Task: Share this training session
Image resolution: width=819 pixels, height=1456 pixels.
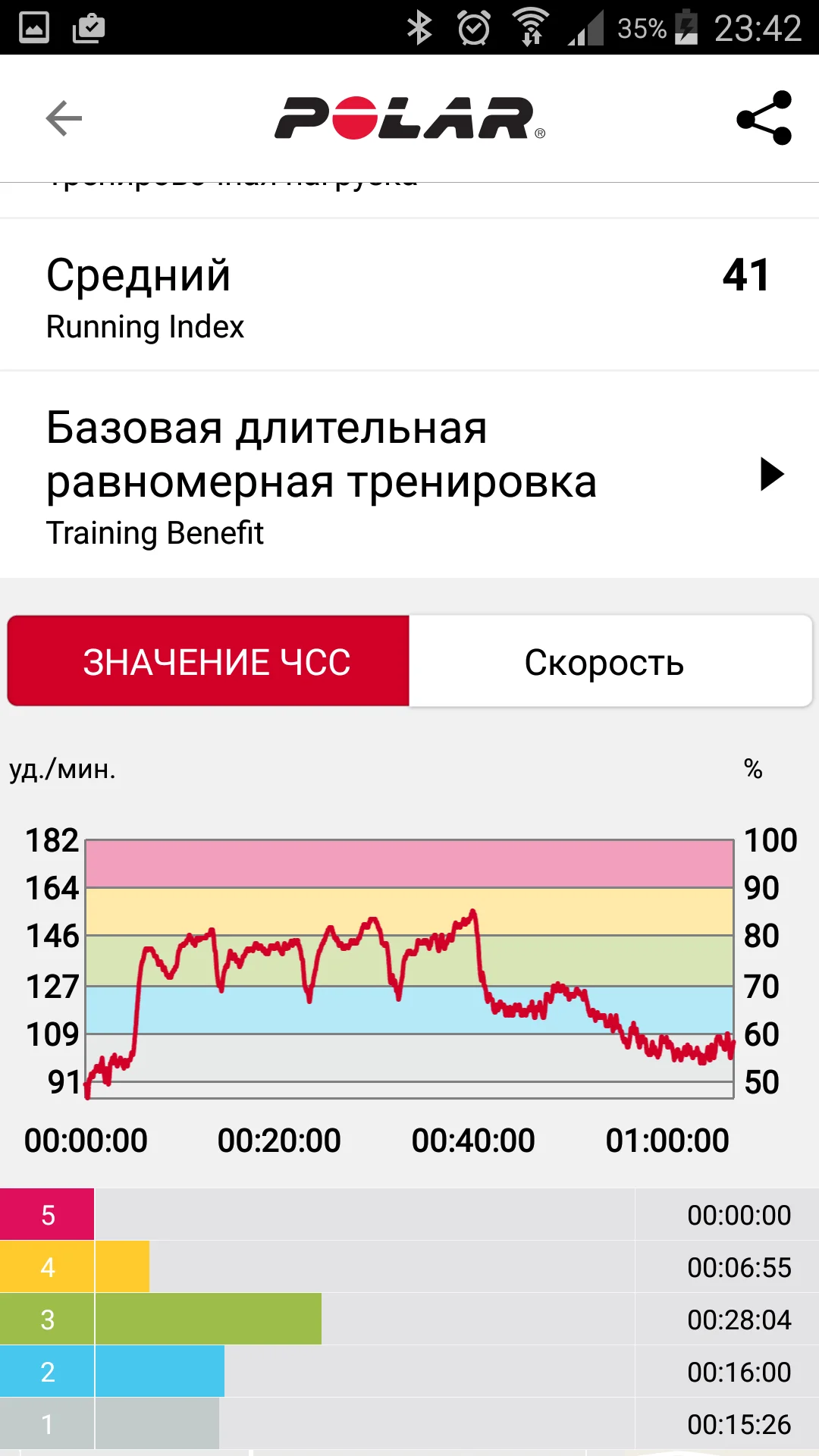Action: click(x=764, y=118)
